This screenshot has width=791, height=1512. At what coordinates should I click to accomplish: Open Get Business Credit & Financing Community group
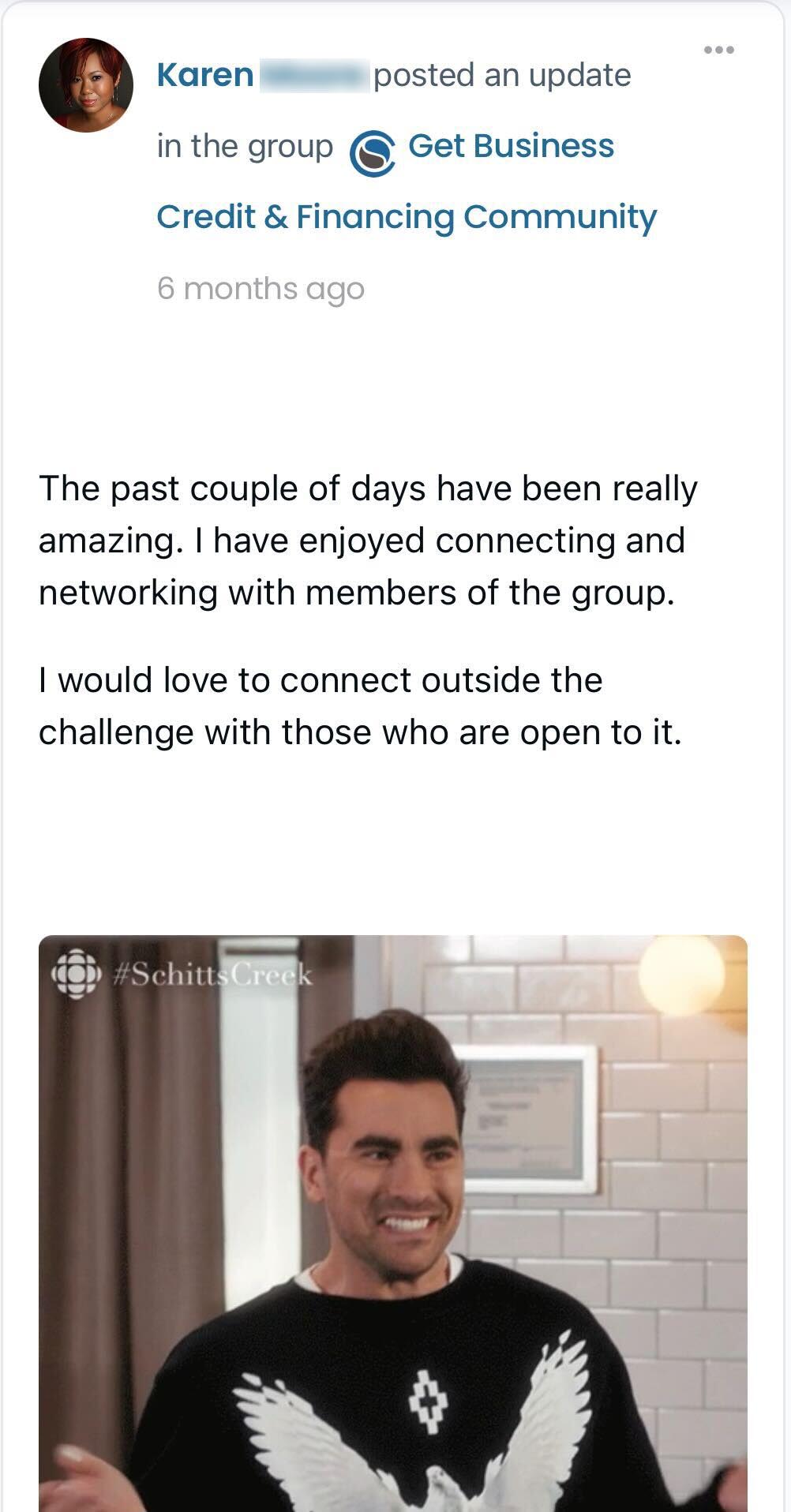(510, 147)
